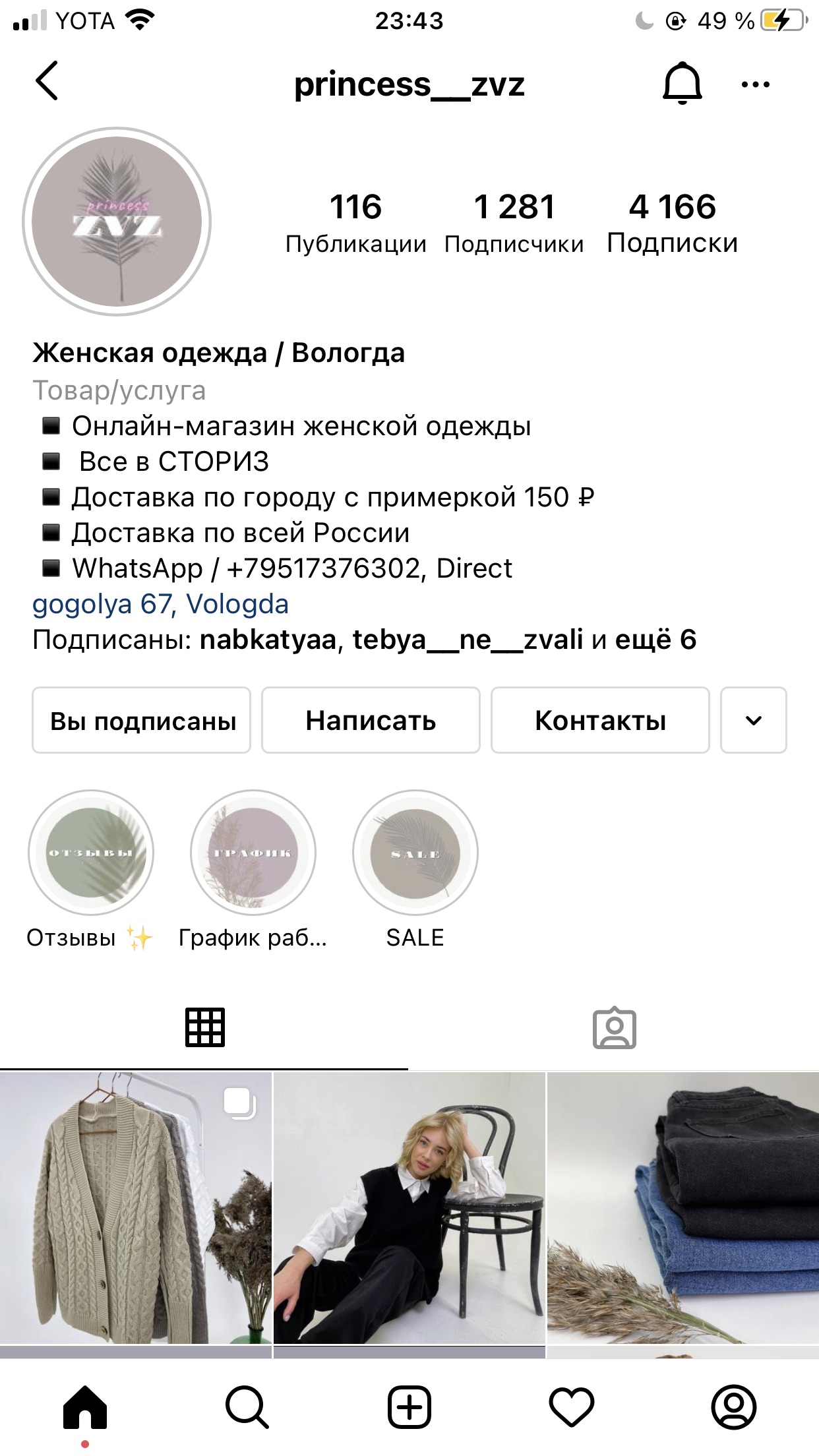Expand suggested accounts with the chevron button
Viewport: 819px width, 1456px height.
tap(753, 720)
